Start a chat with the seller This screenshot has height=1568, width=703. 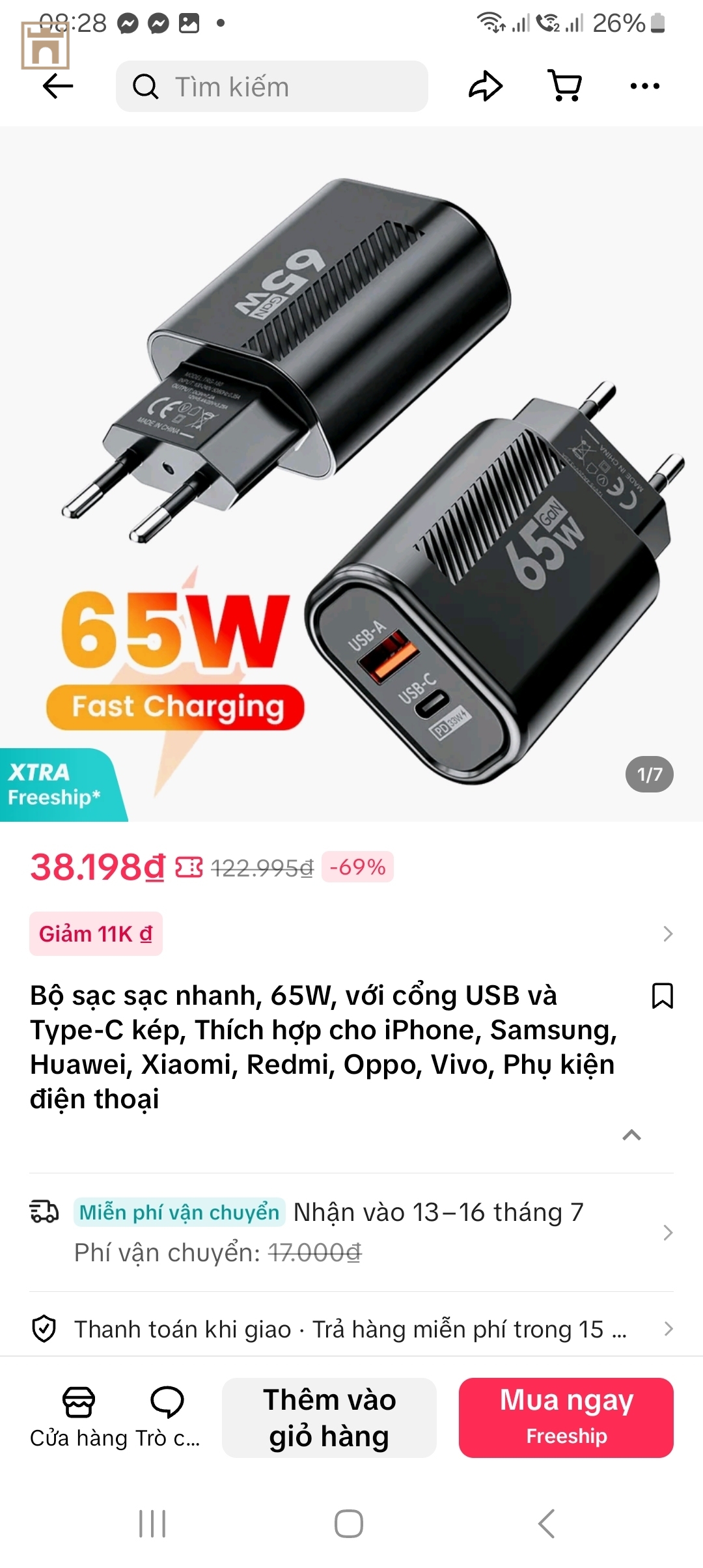tap(167, 1418)
